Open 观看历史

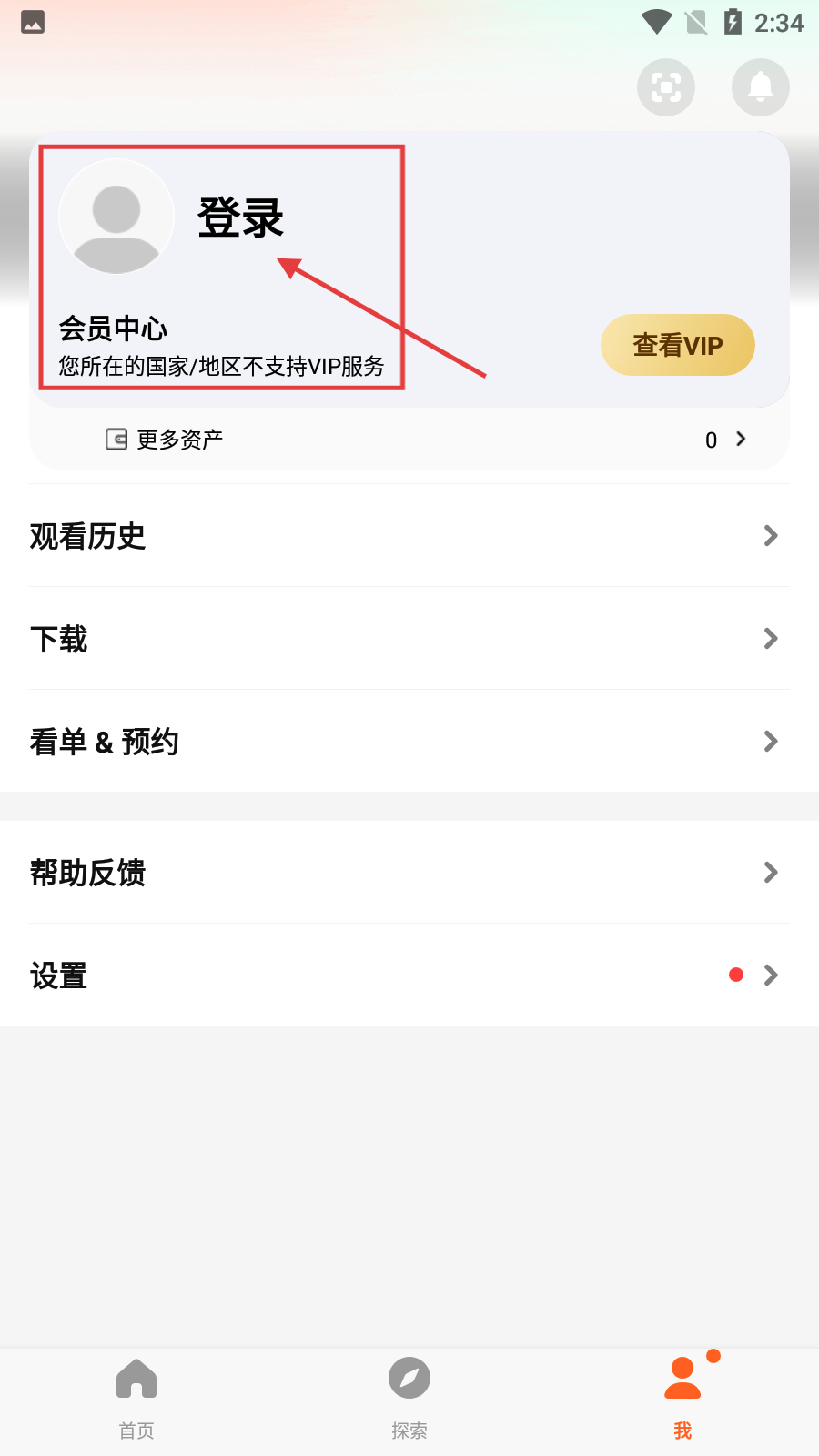(x=409, y=536)
